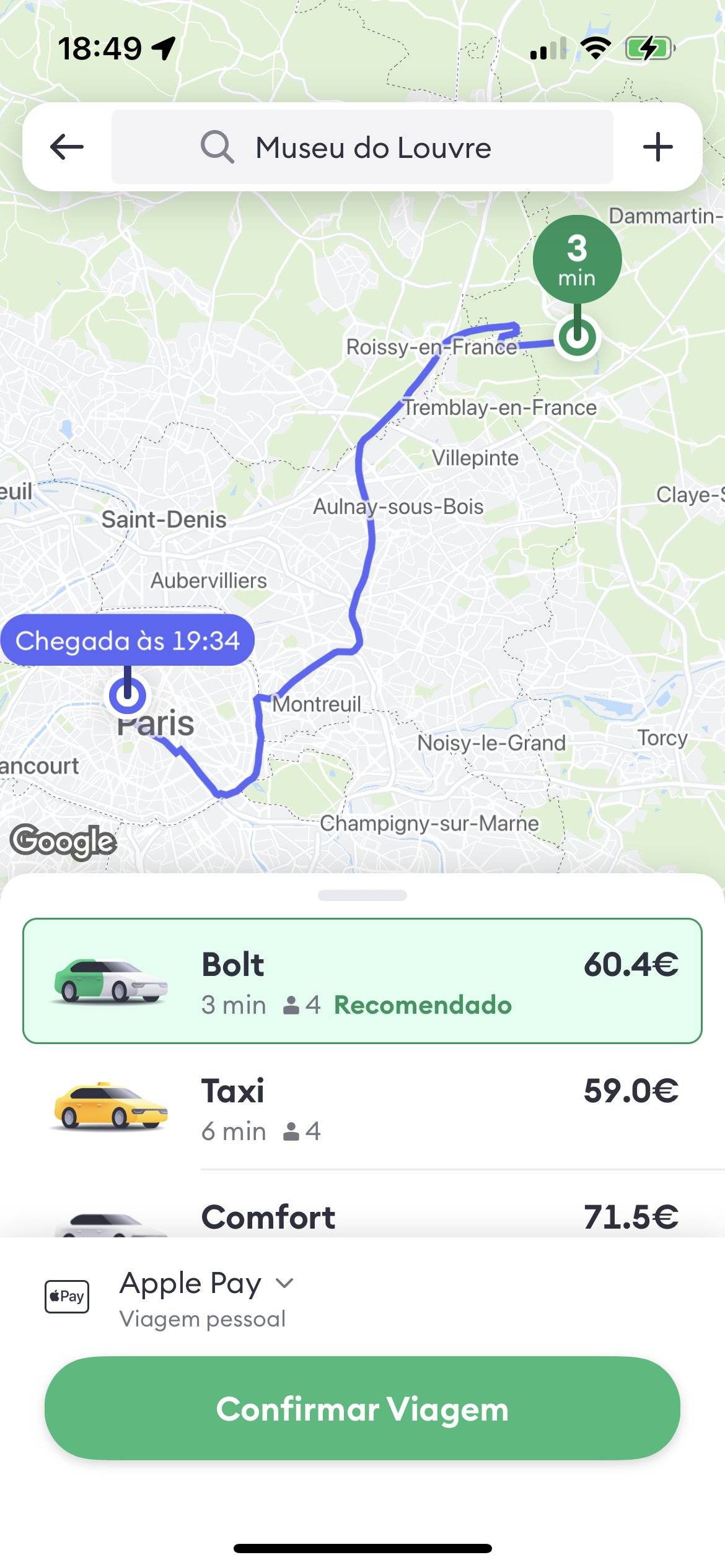Tap the Chegada às 19:34 destination marker
The image size is (725, 1568).
[128, 640]
